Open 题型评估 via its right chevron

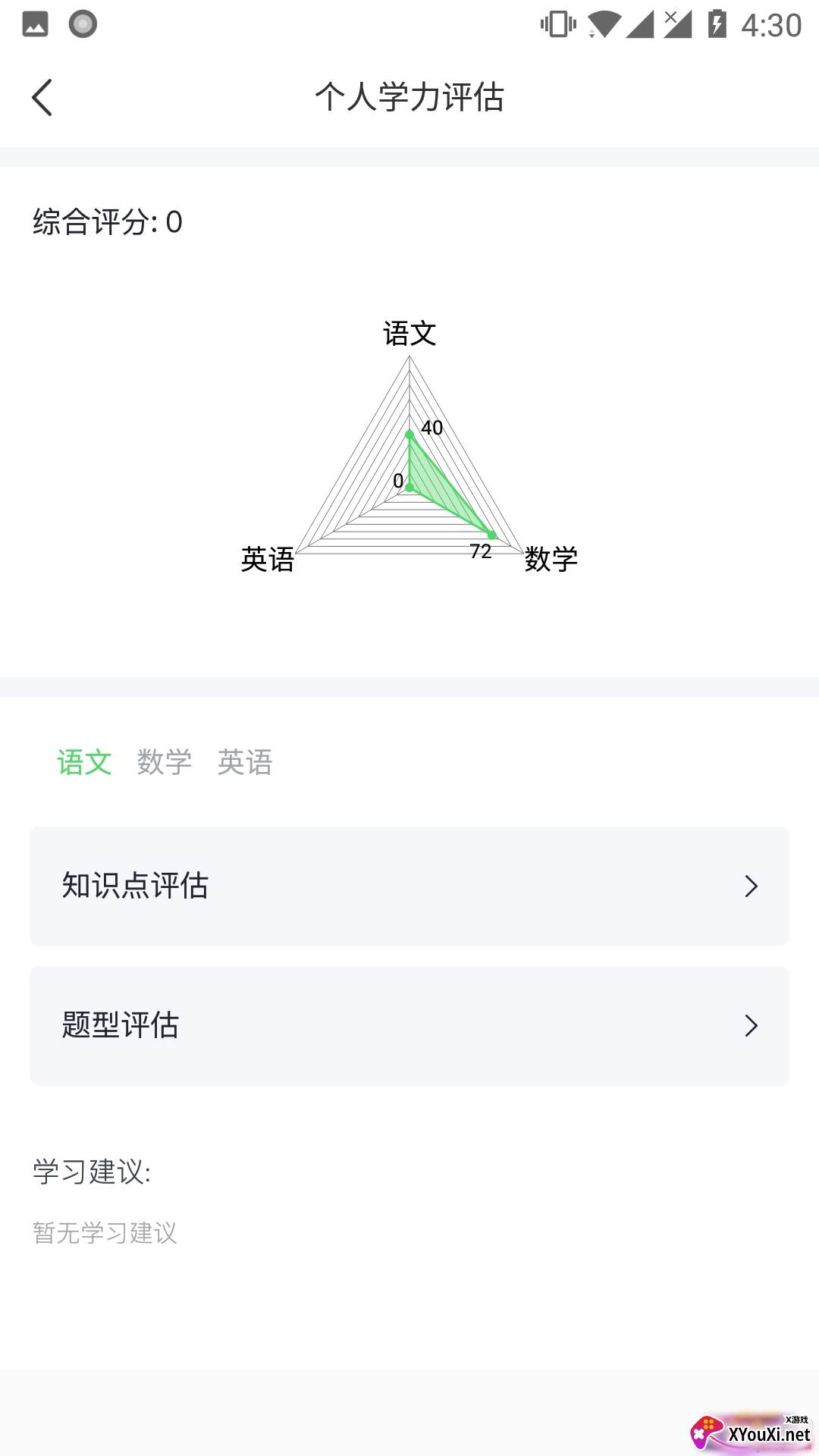(752, 1025)
